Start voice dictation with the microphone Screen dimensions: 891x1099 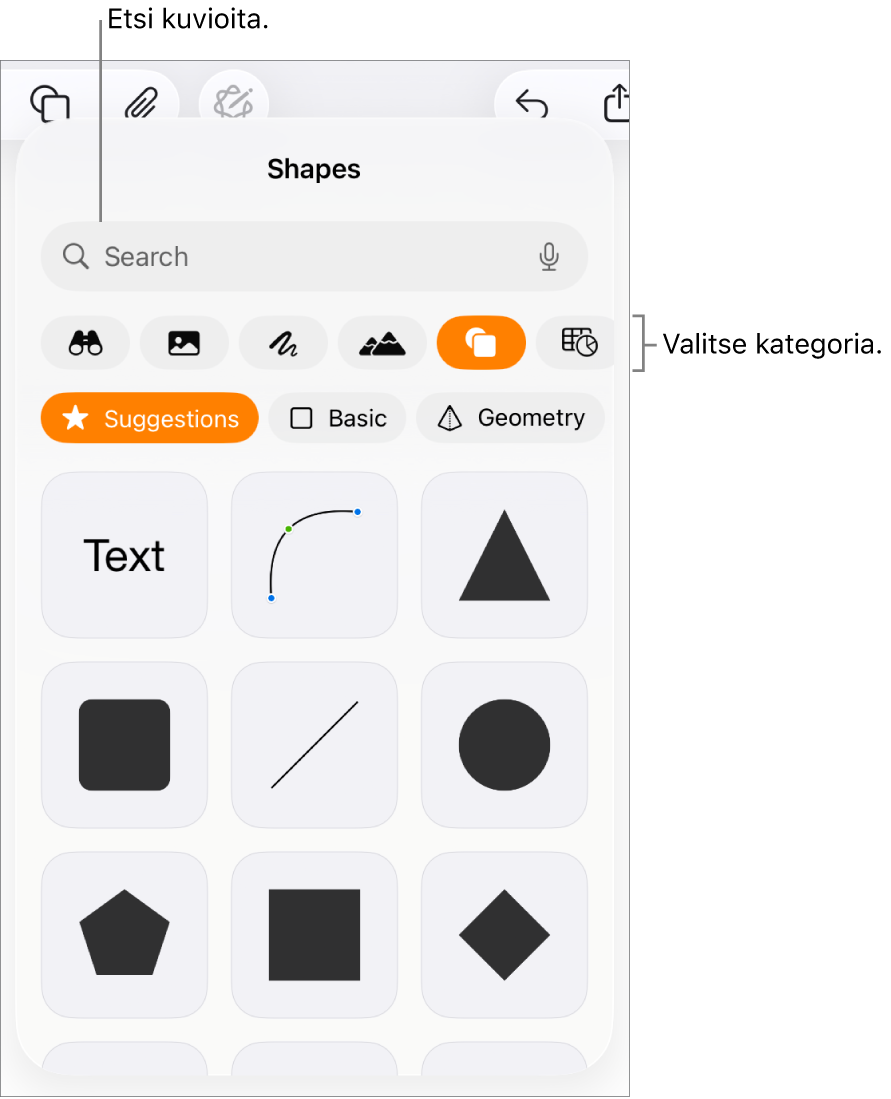click(548, 257)
